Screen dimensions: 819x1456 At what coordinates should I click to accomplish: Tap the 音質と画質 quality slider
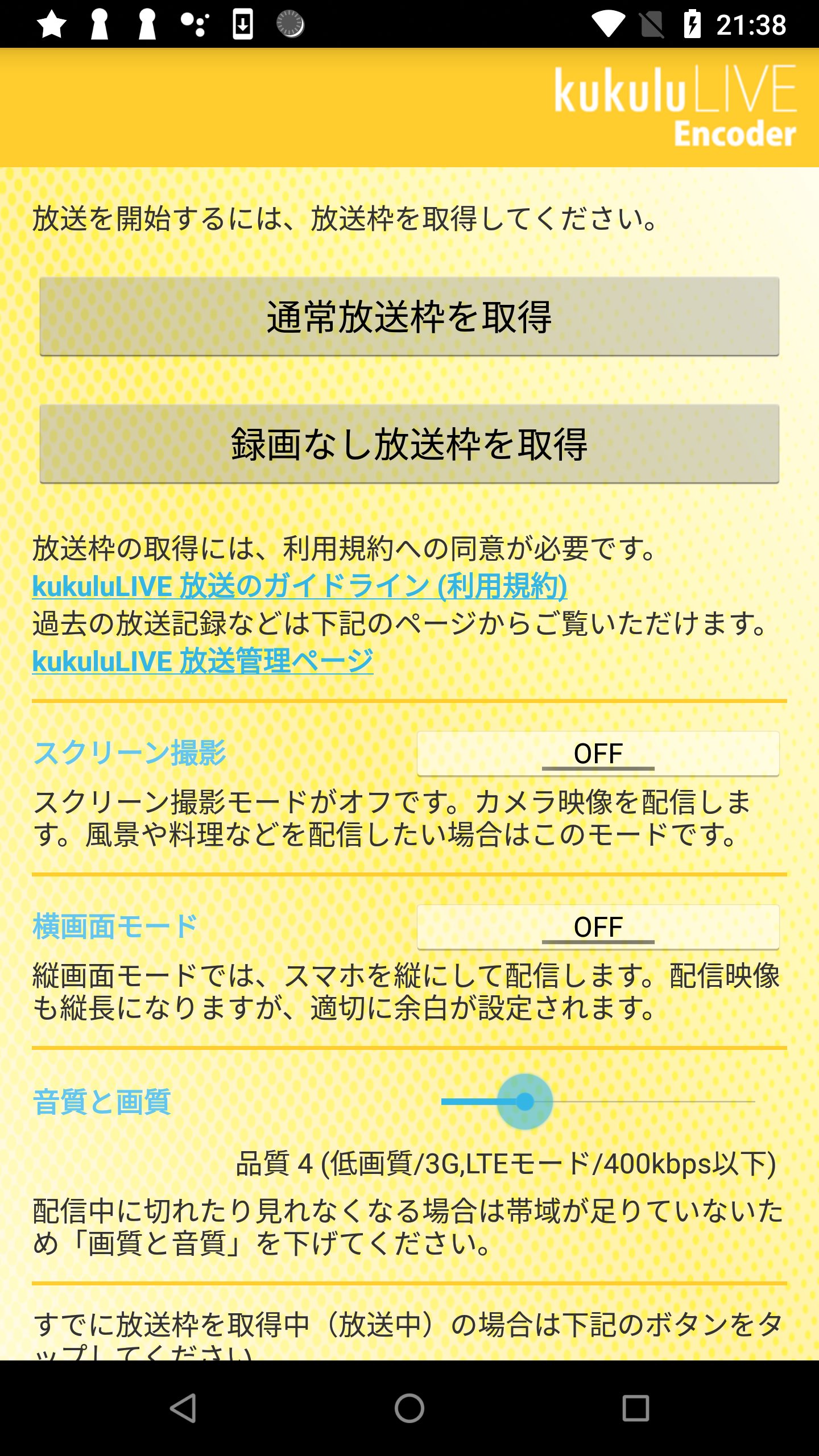(598, 1102)
